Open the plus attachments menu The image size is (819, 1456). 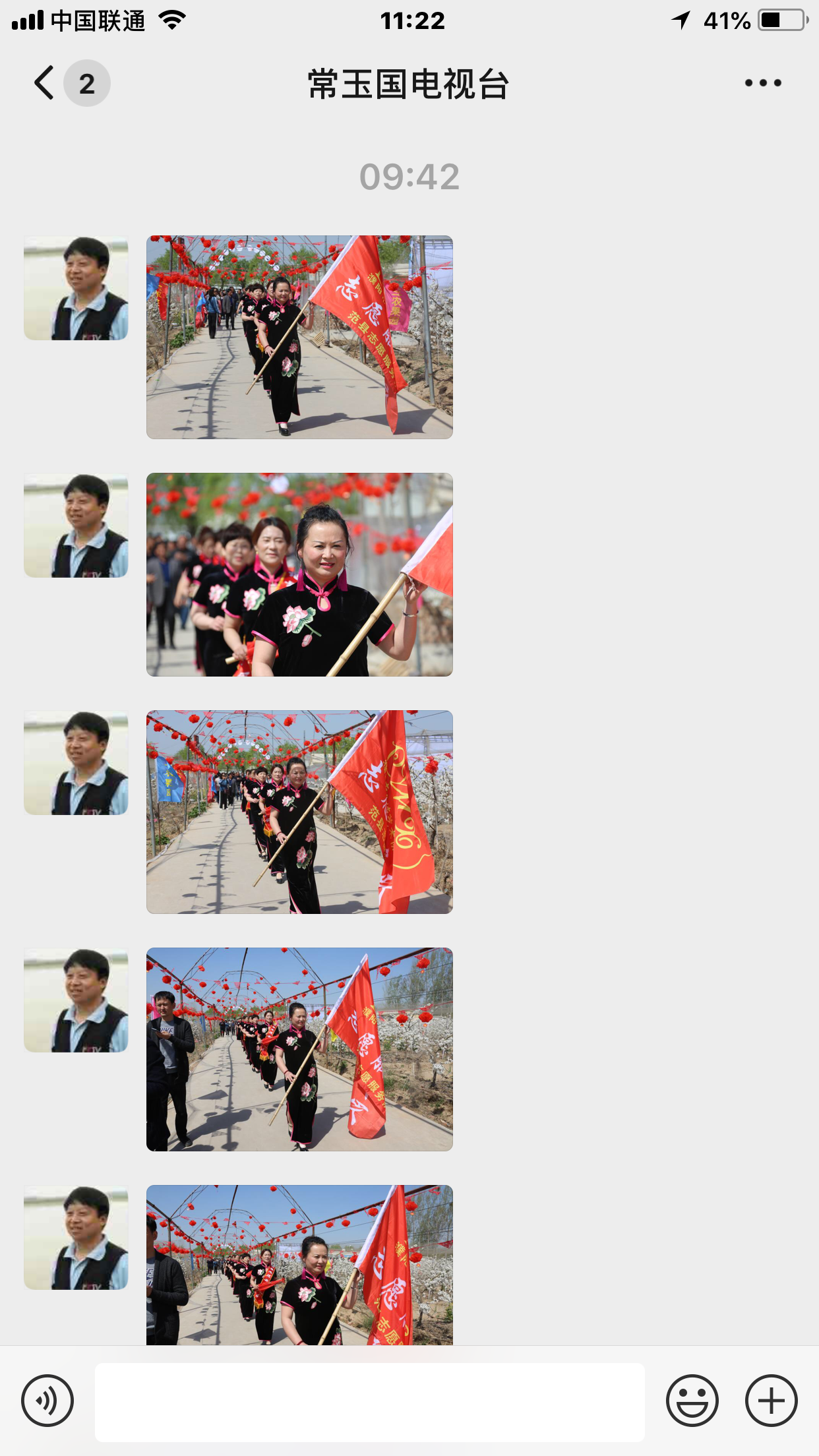point(772,1401)
